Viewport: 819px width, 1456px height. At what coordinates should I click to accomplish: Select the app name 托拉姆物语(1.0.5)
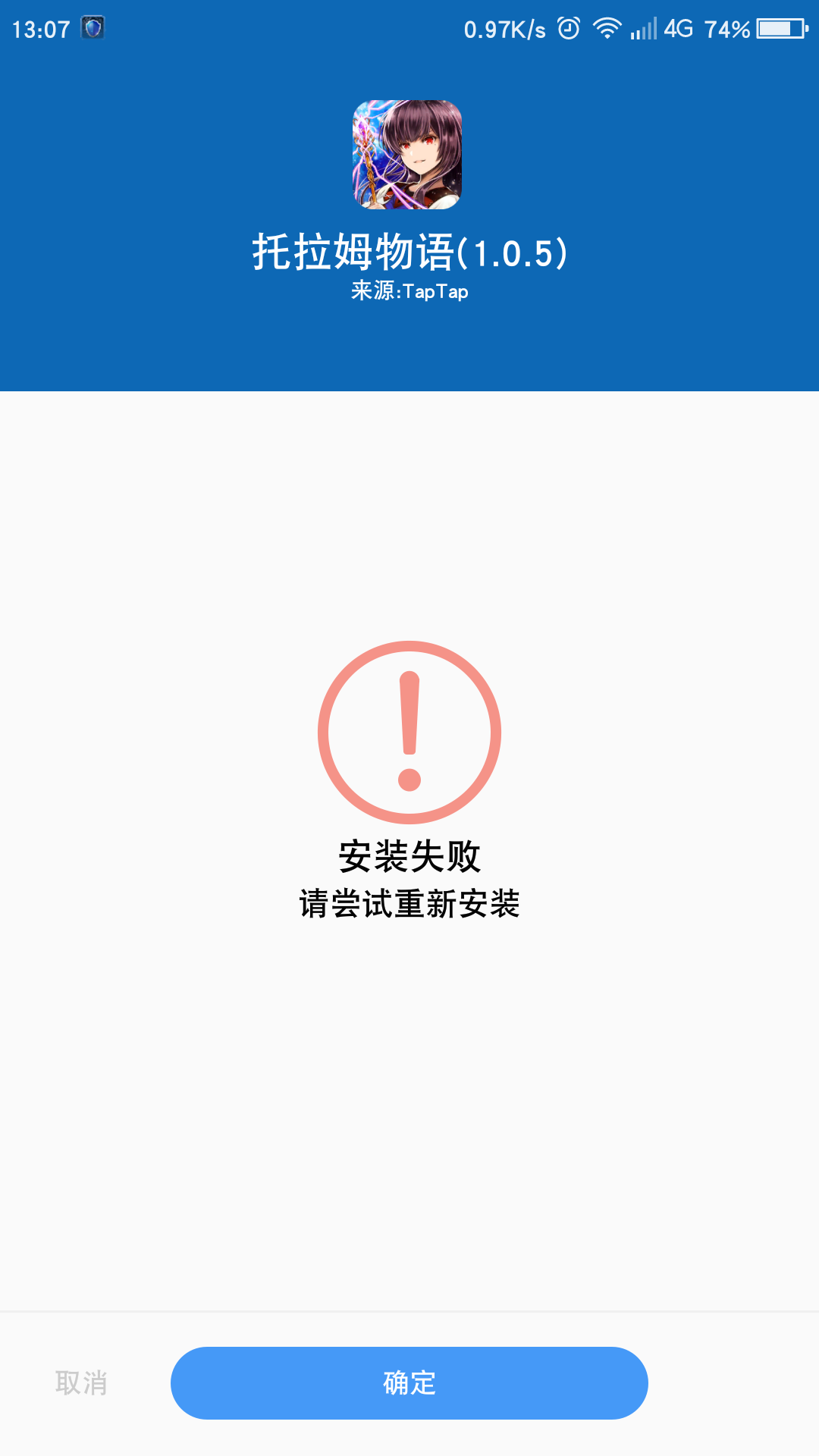(x=409, y=254)
